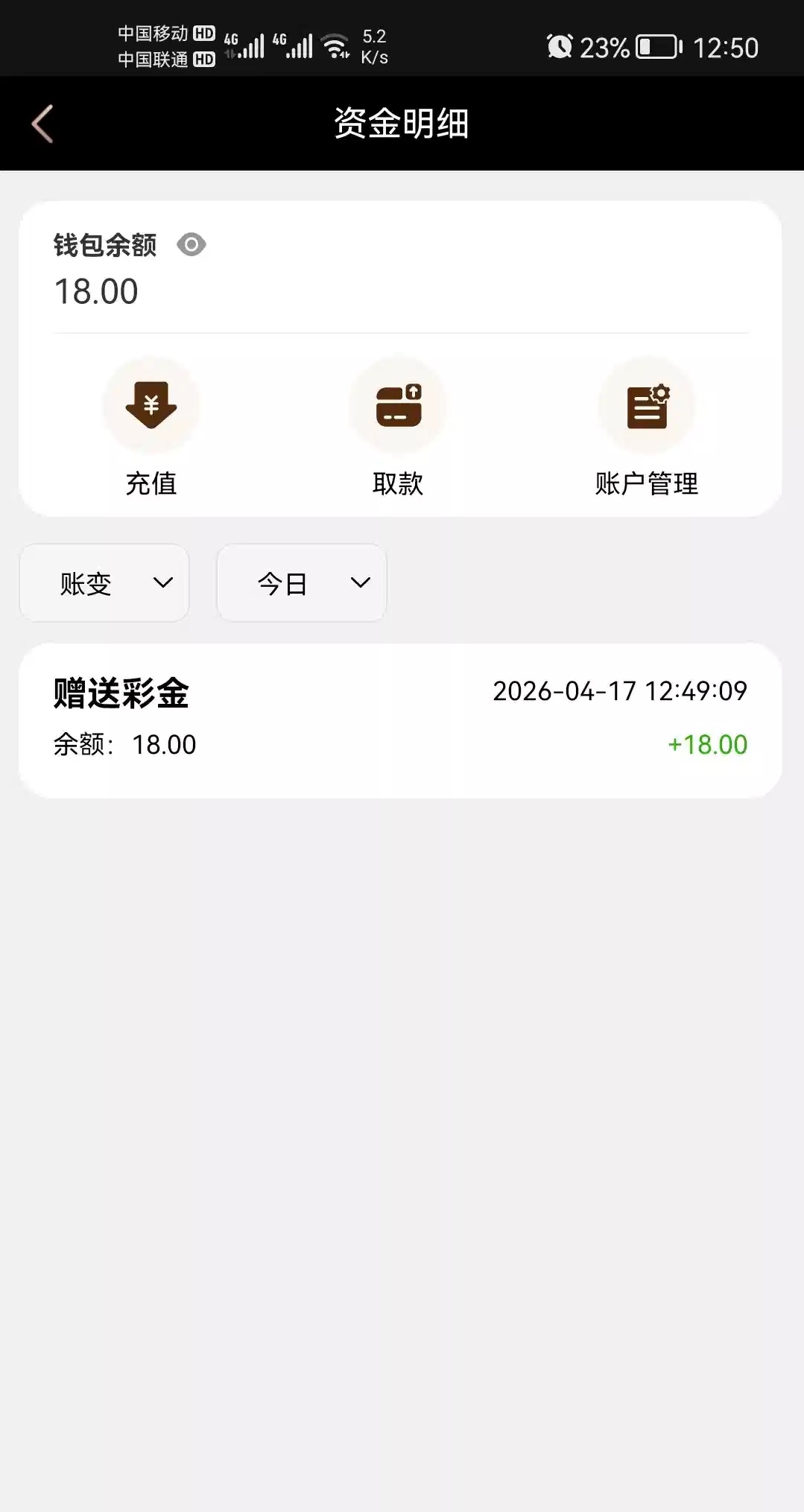Go back from 资金明细 page
The width and height of the screenshot is (804, 1512).
42,124
